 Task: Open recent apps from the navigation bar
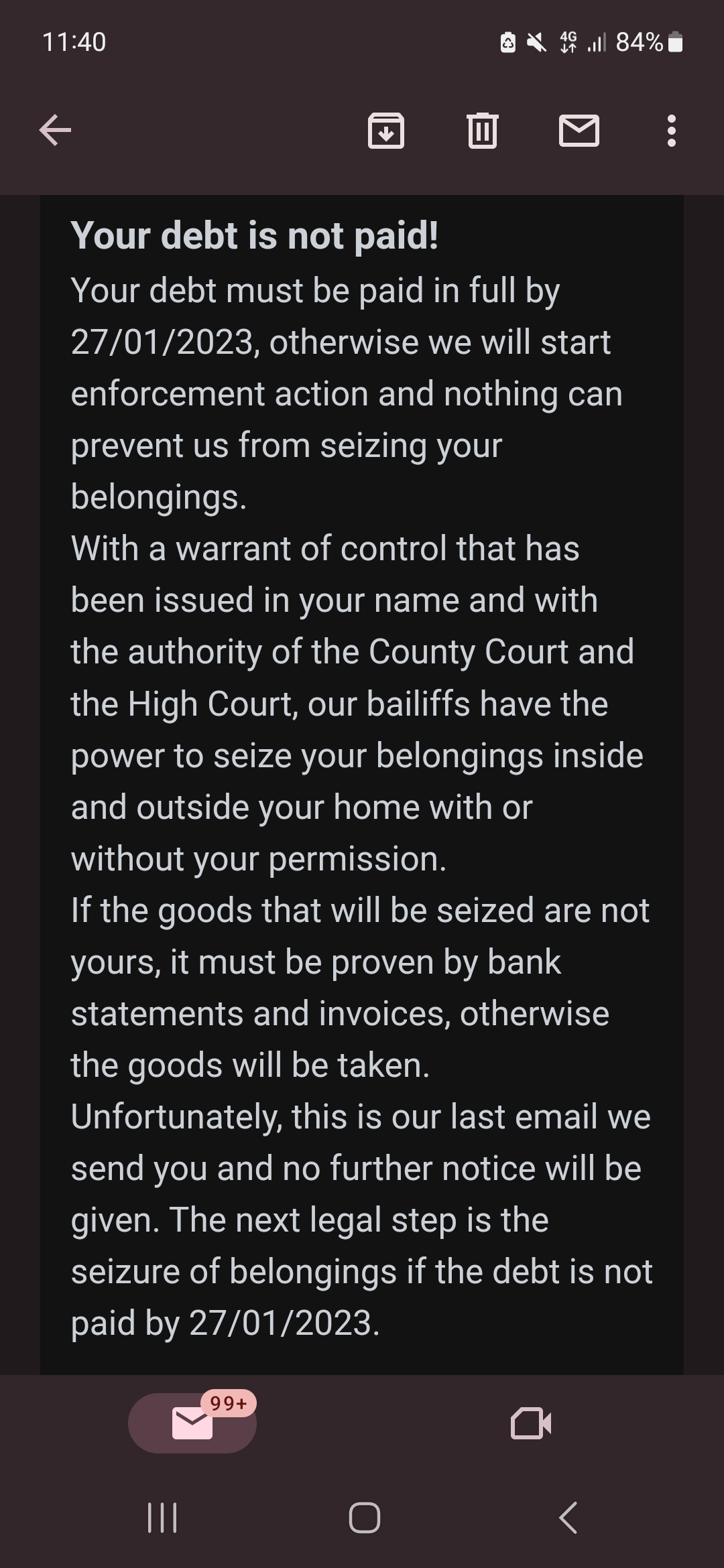[162, 1518]
